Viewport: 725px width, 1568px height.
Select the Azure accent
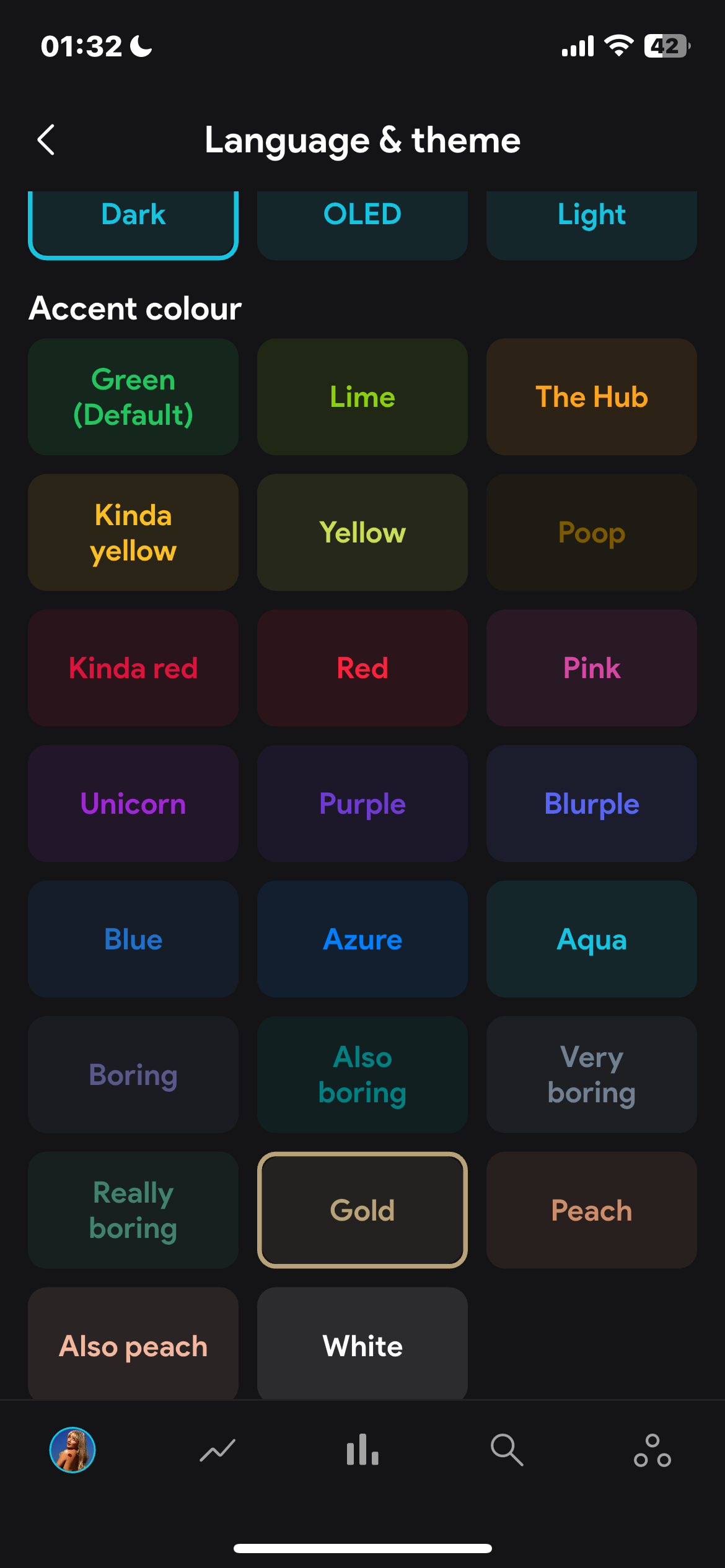tap(362, 939)
